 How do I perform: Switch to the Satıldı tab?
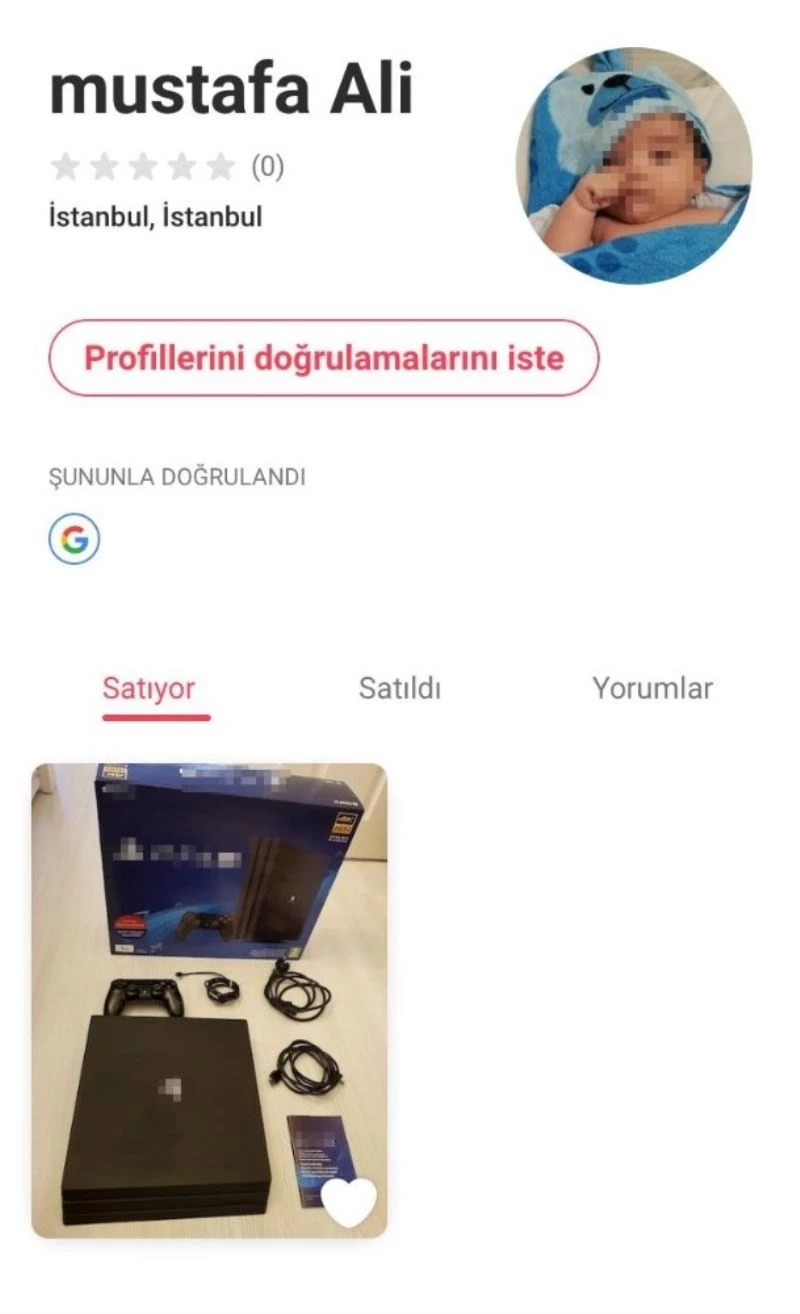click(x=400, y=689)
